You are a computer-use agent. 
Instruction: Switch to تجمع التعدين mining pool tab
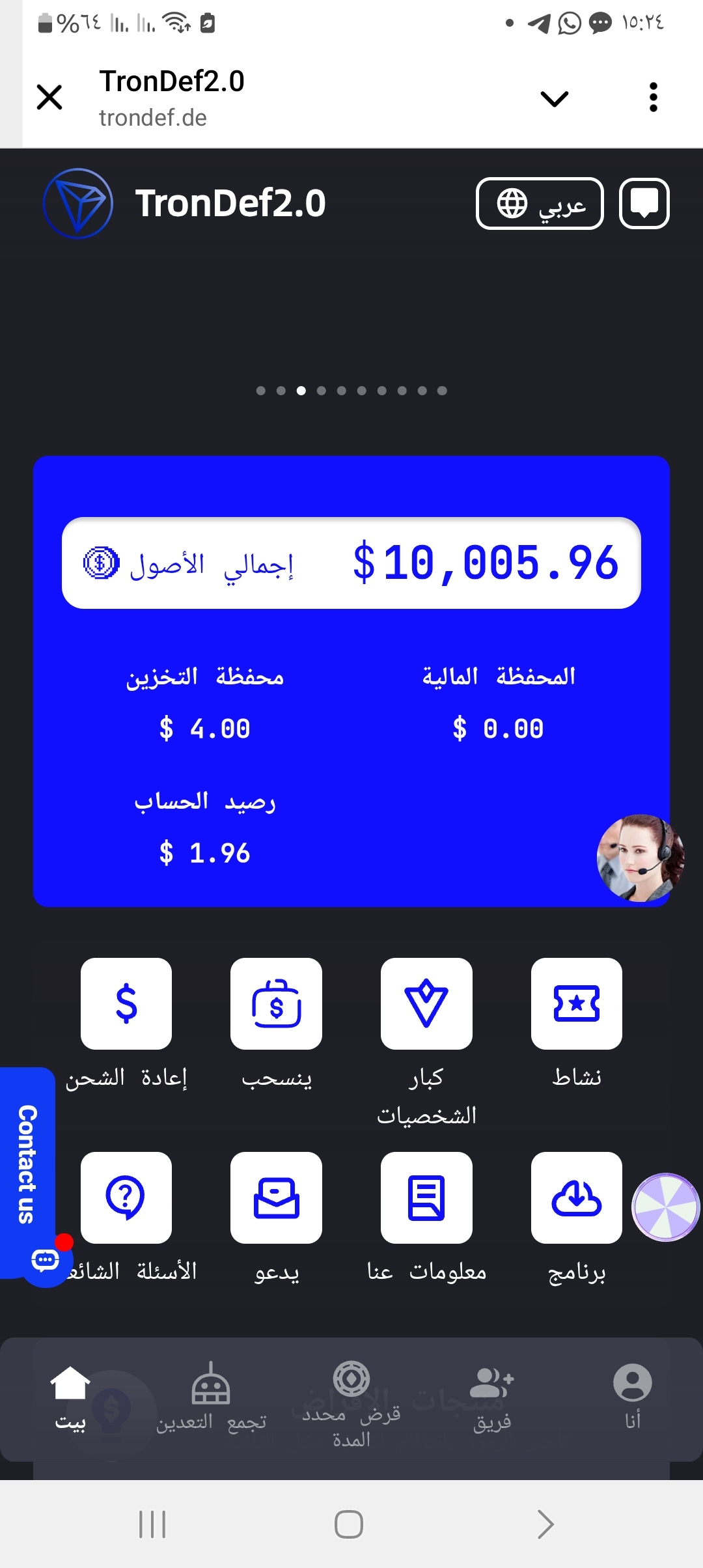click(x=211, y=1395)
